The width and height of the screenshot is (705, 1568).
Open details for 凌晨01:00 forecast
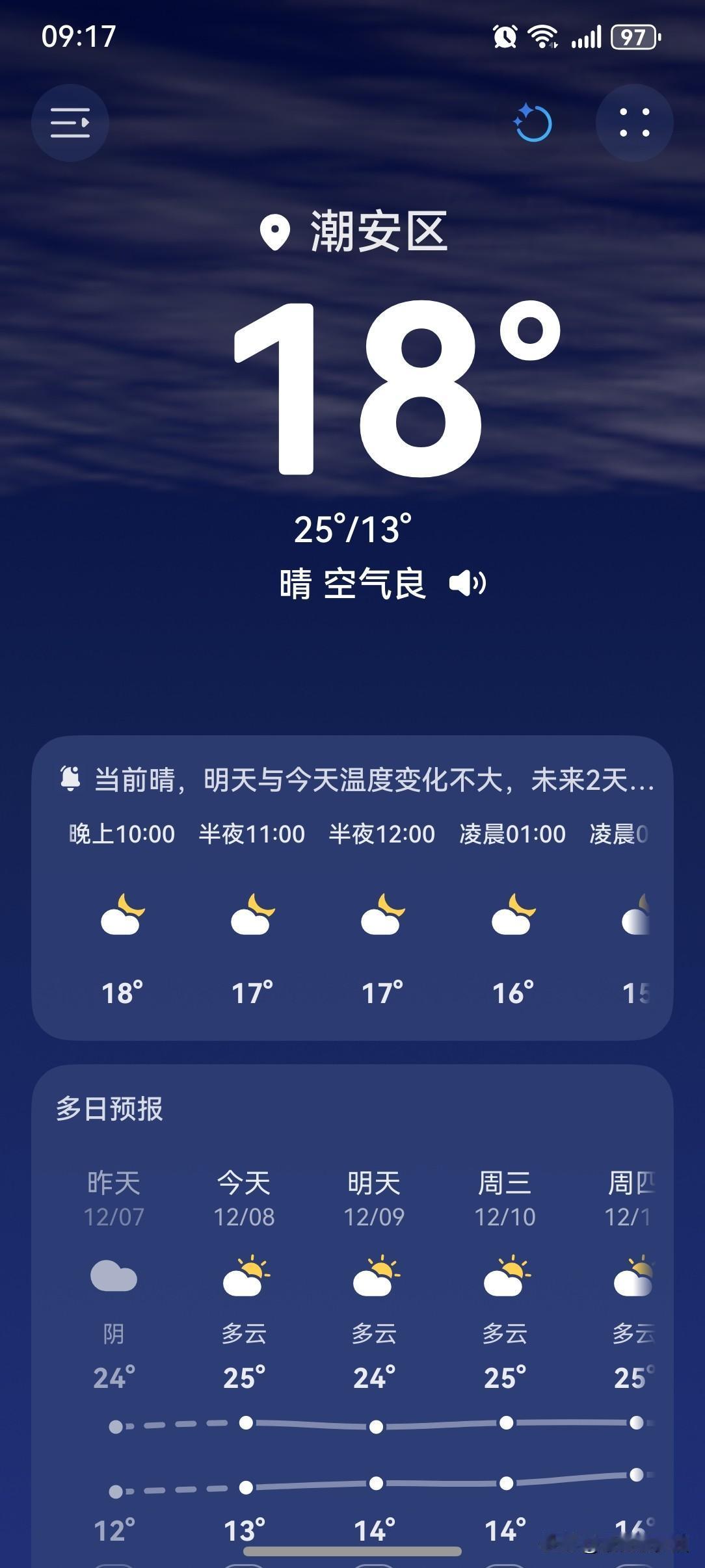513,917
